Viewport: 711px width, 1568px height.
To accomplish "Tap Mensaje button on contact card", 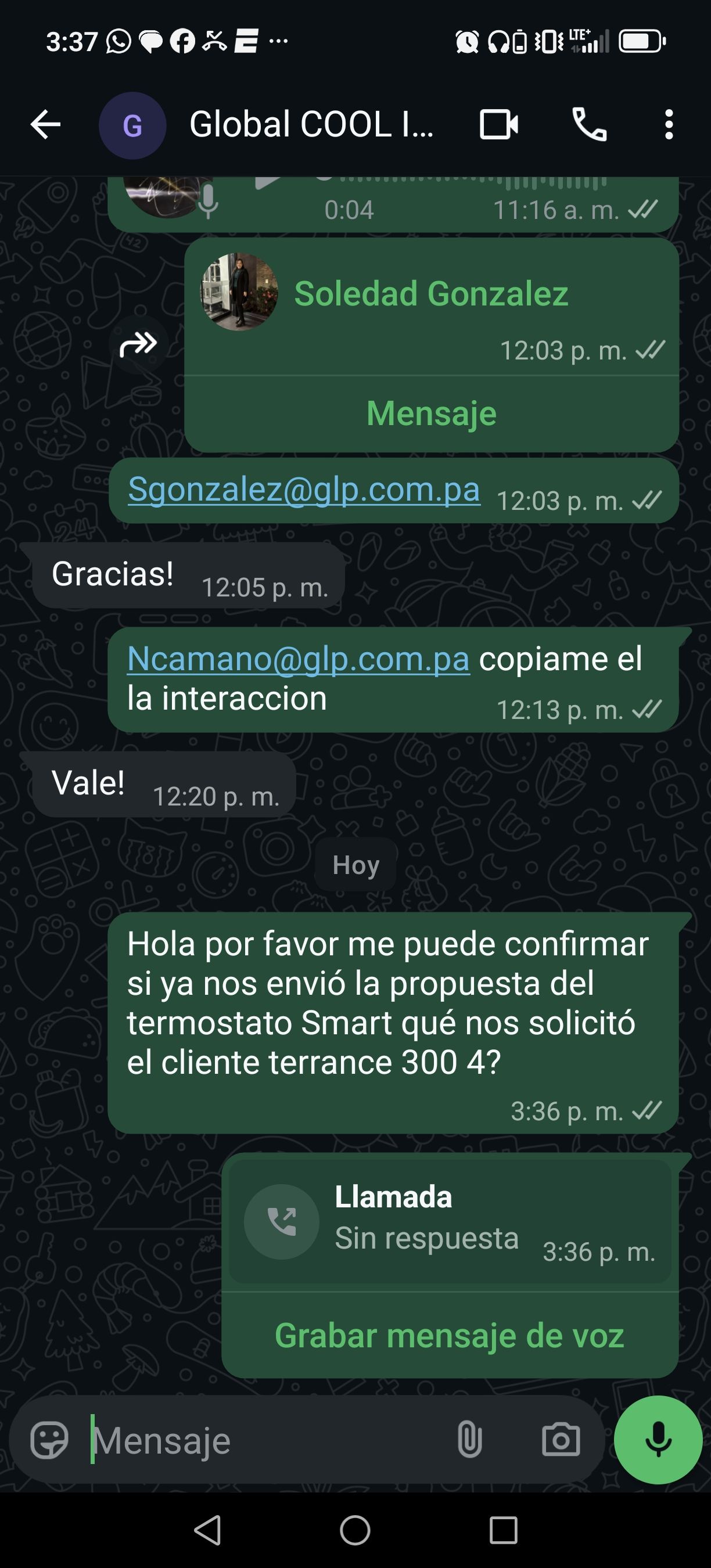I will coord(431,414).
